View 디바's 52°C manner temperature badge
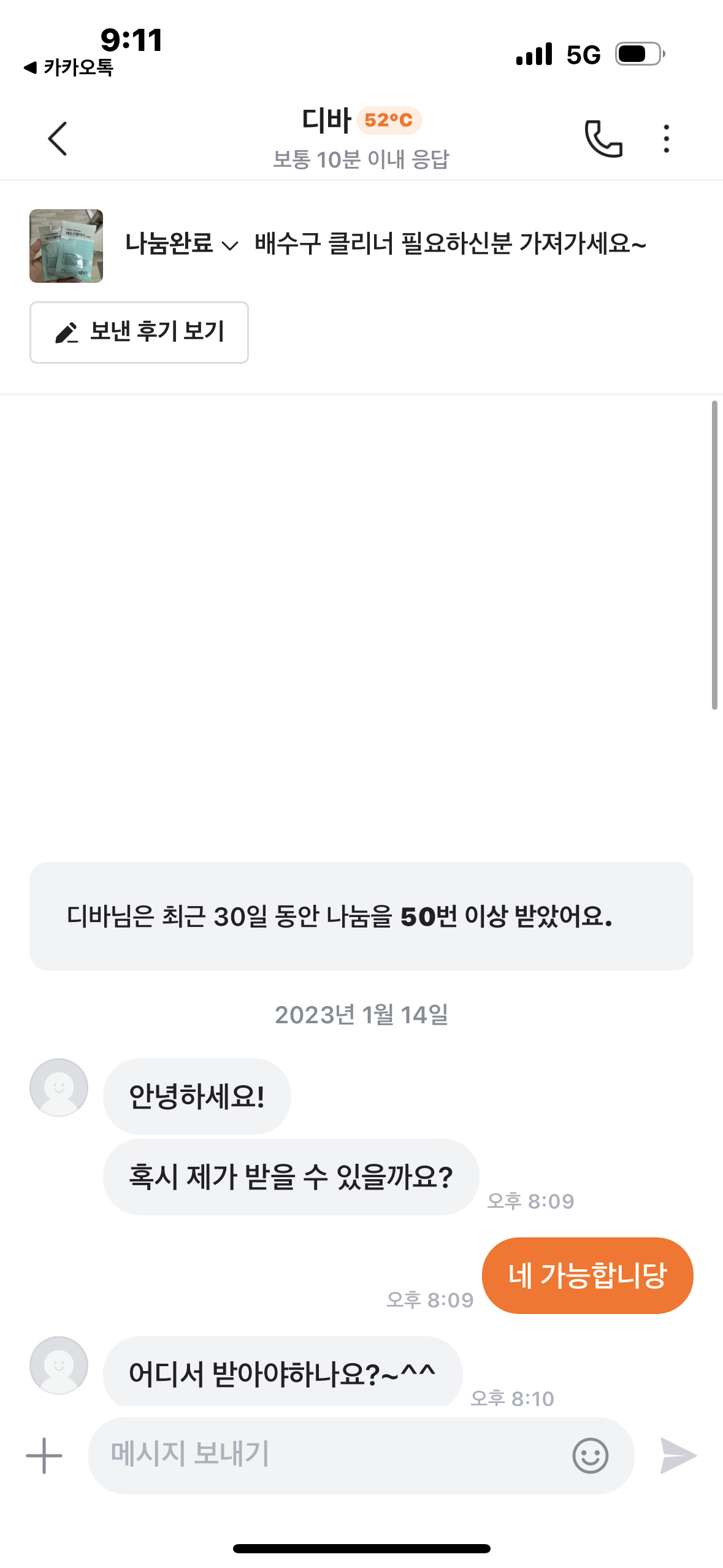 point(389,120)
